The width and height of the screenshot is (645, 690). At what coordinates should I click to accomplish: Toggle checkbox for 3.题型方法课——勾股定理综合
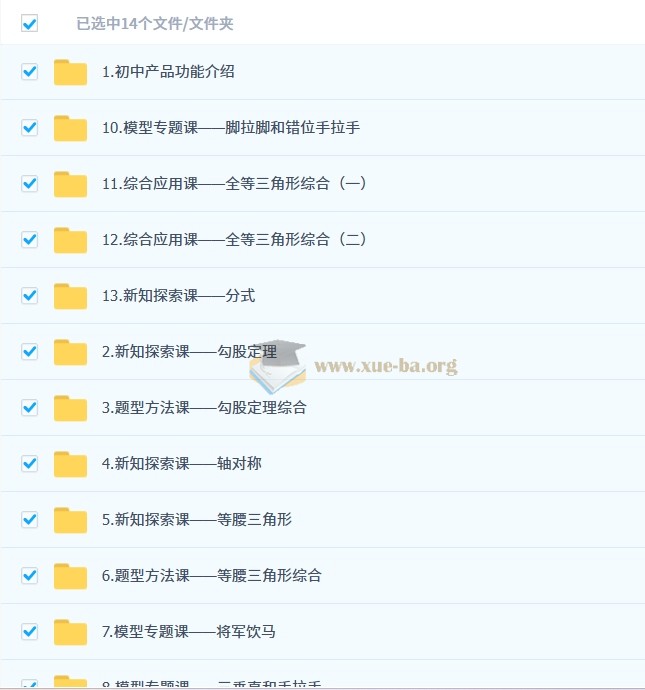(x=30, y=408)
